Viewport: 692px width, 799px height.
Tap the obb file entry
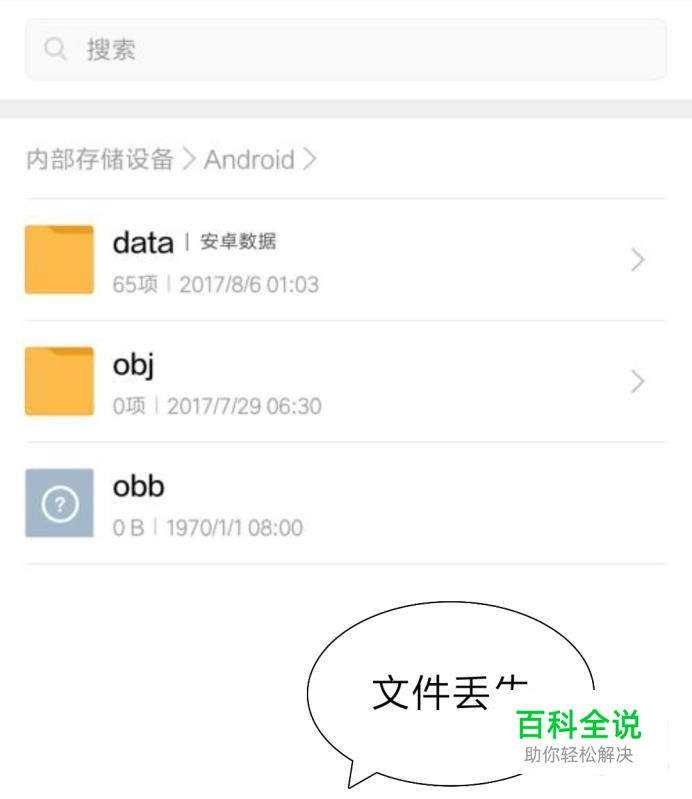tap(345, 503)
